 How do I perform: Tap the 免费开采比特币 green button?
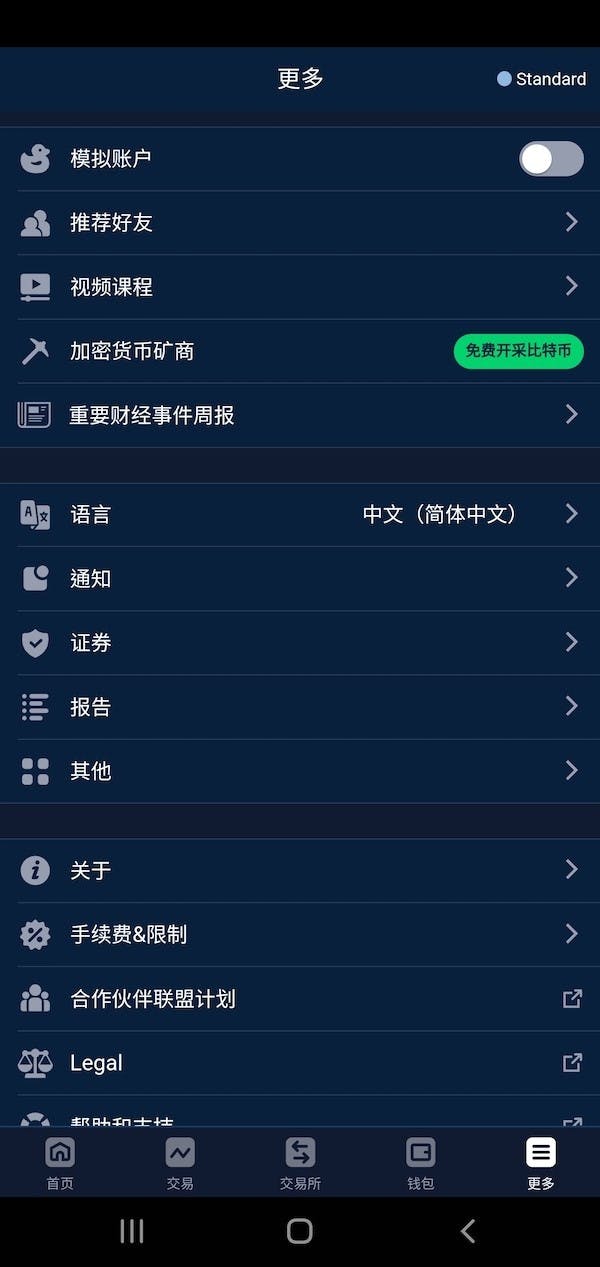(518, 351)
